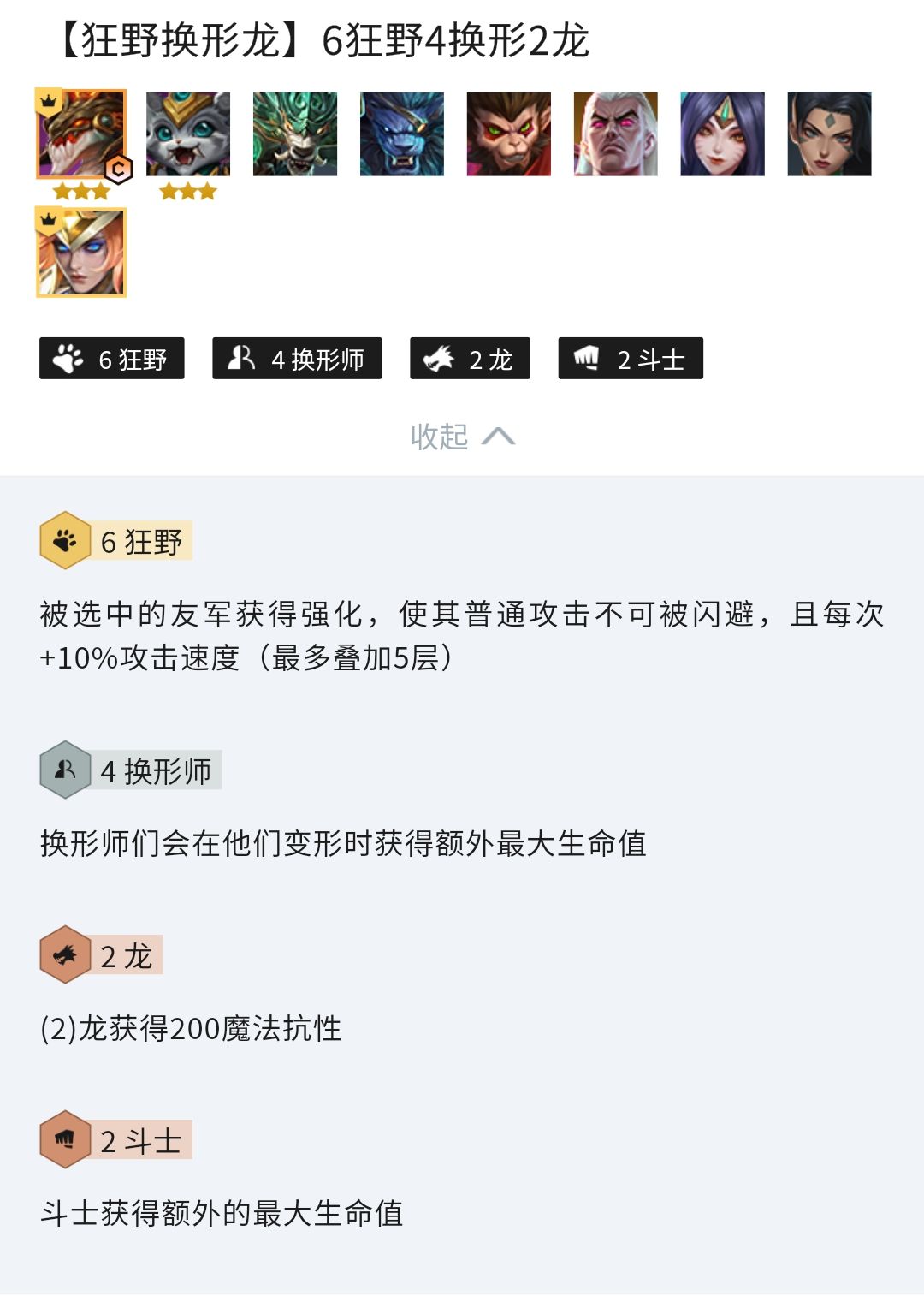Image resolution: width=924 pixels, height=1296 pixels.
Task: Tap the 4 换形师 trait chip
Action: 297,359
